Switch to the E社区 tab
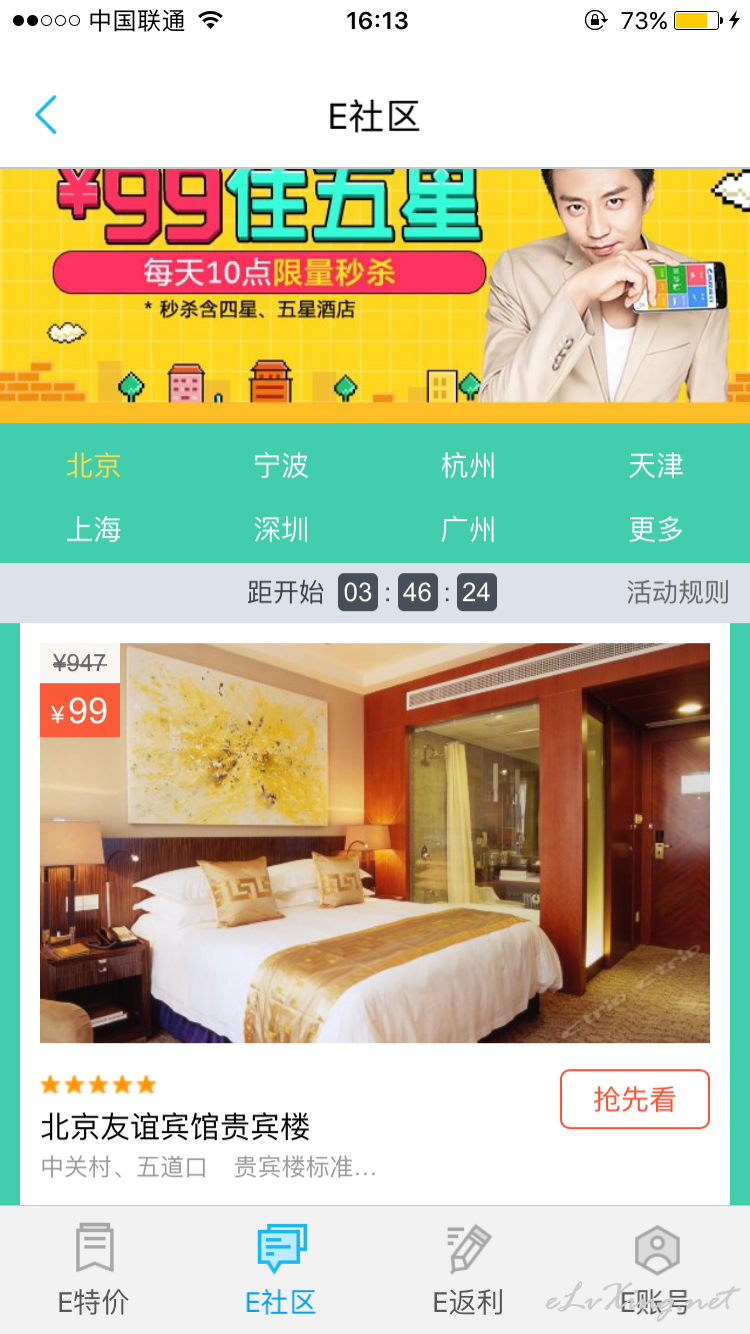750x1334 pixels. point(281,1270)
